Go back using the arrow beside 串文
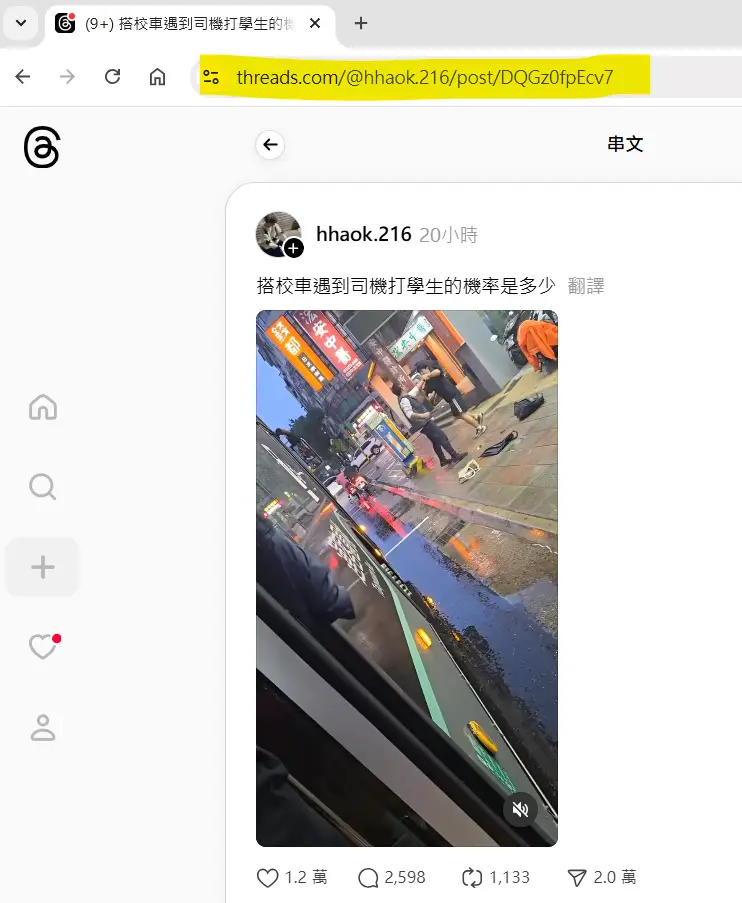 (x=269, y=145)
